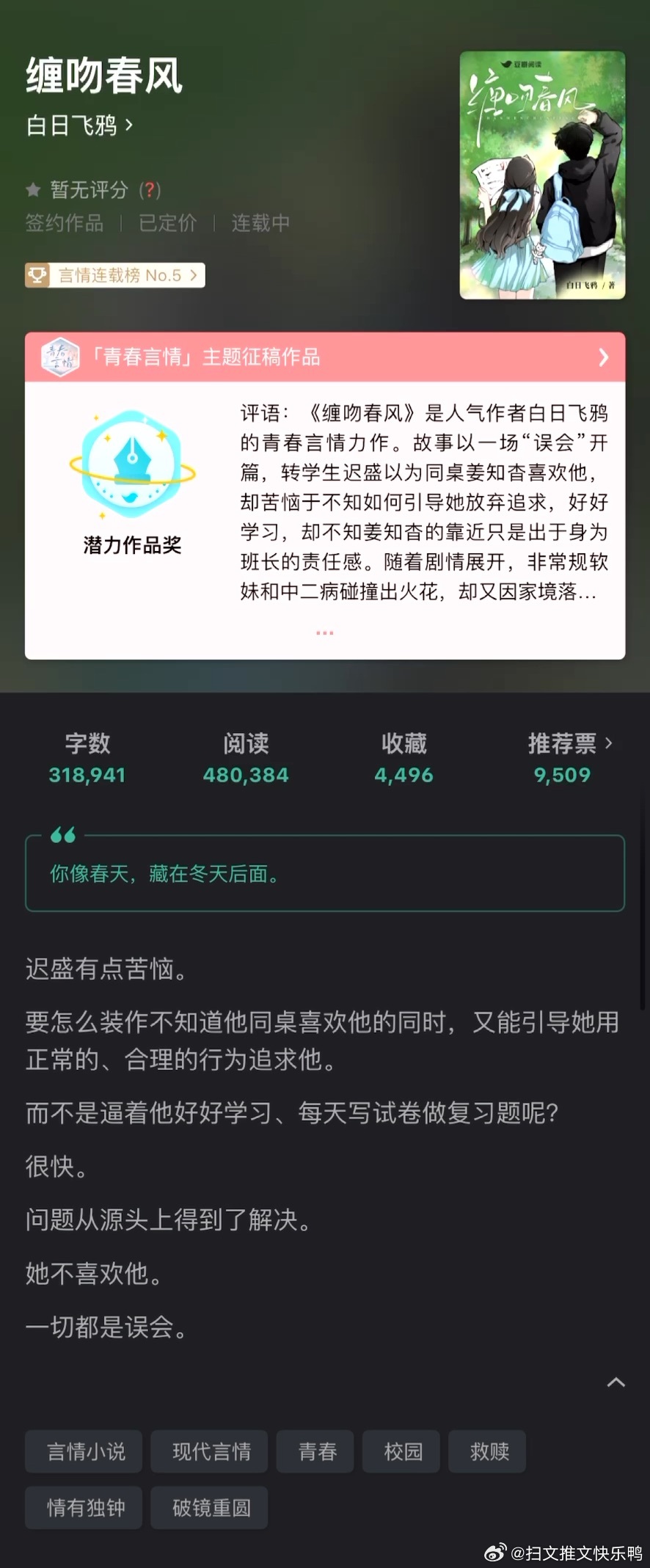Viewport: 650px width, 1568px height.
Task: Click the 潜力作品奖 pen badge icon
Action: (x=131, y=464)
